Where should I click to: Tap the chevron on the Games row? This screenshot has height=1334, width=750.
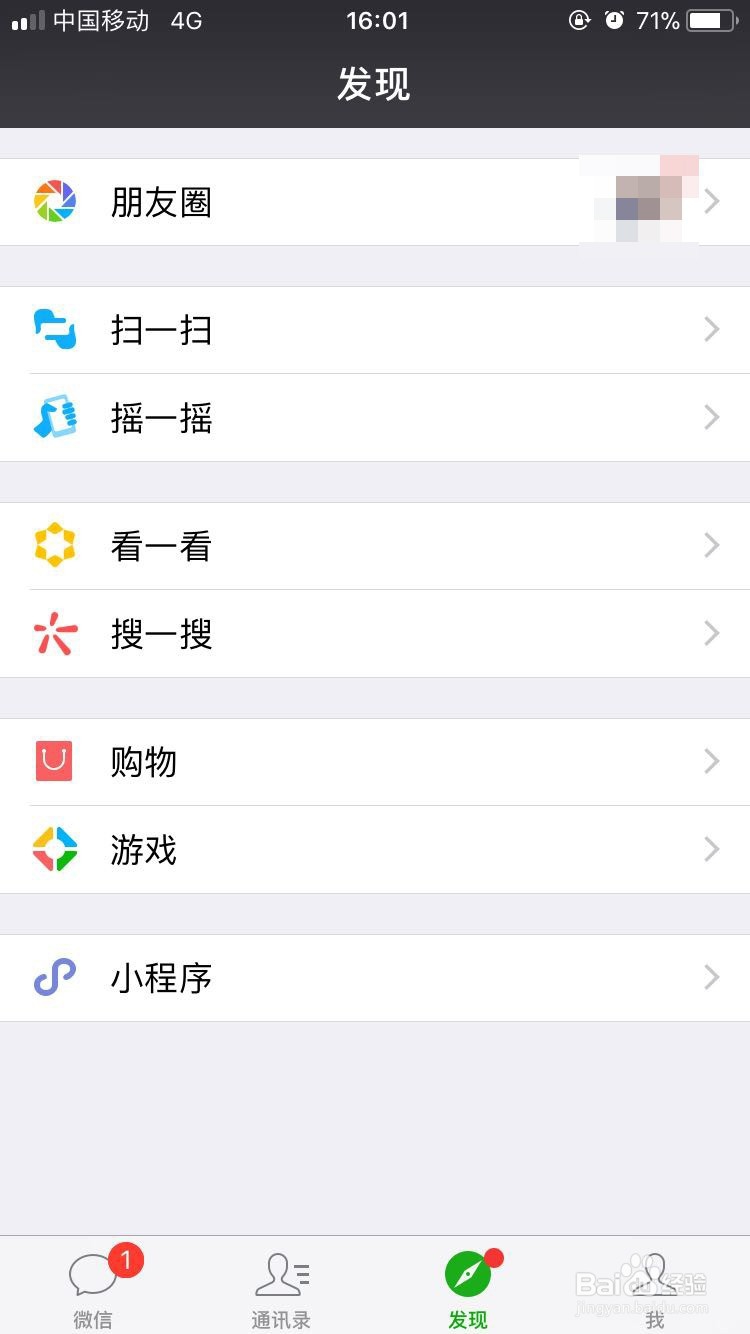click(711, 849)
